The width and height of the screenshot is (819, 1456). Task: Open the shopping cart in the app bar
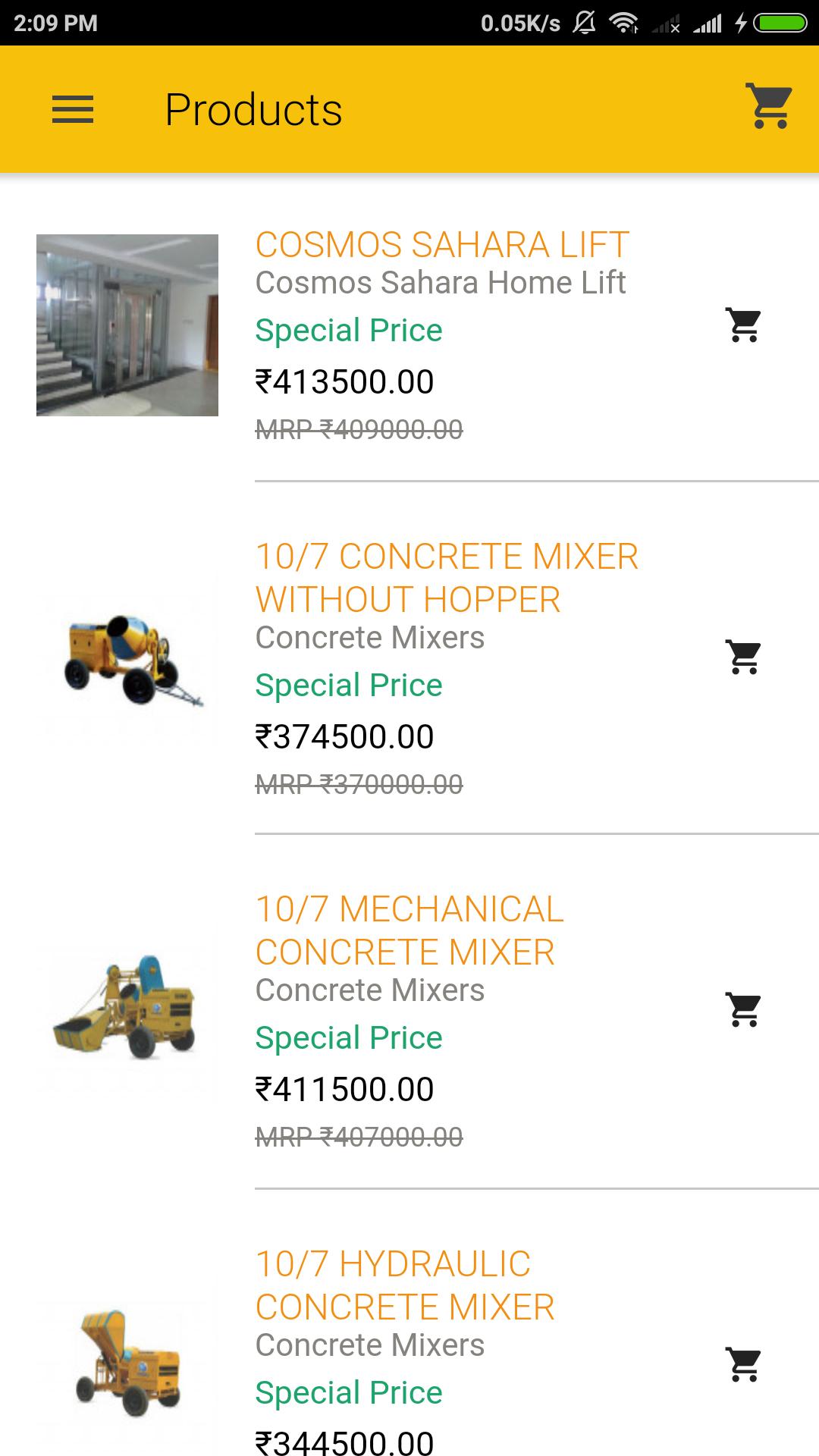770,106
